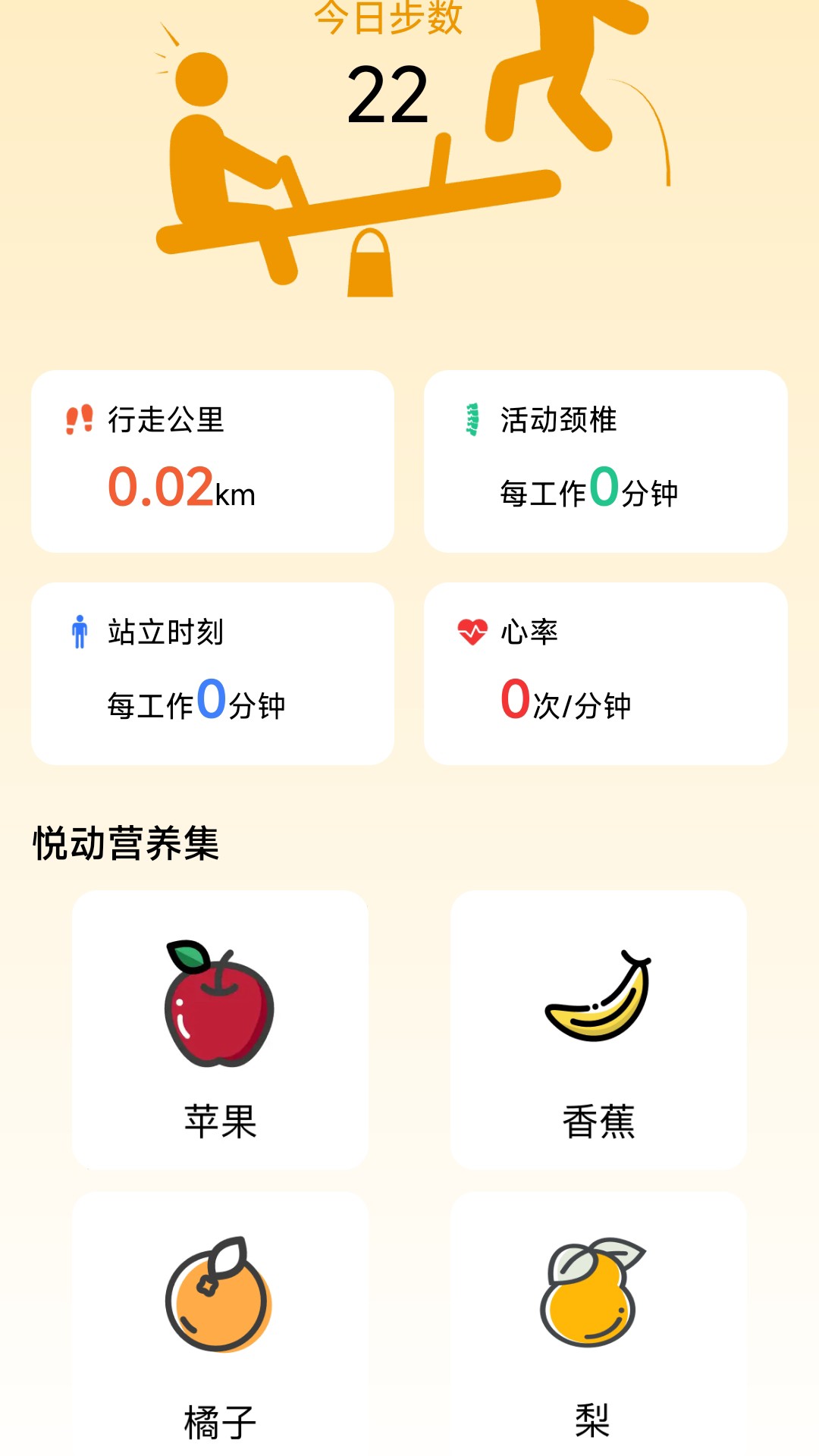Open the 活动颈椎 neck activity card

(605, 461)
